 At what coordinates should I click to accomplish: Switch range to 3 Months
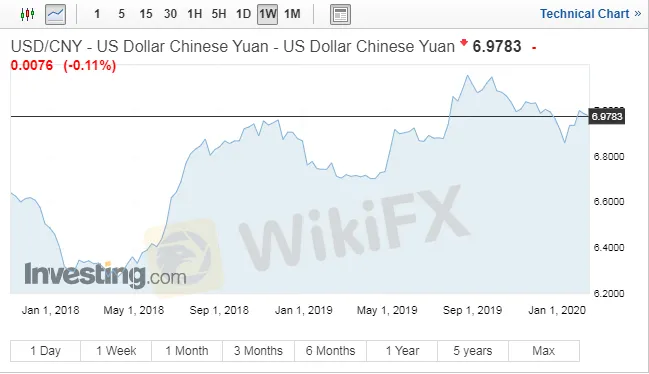click(x=258, y=351)
